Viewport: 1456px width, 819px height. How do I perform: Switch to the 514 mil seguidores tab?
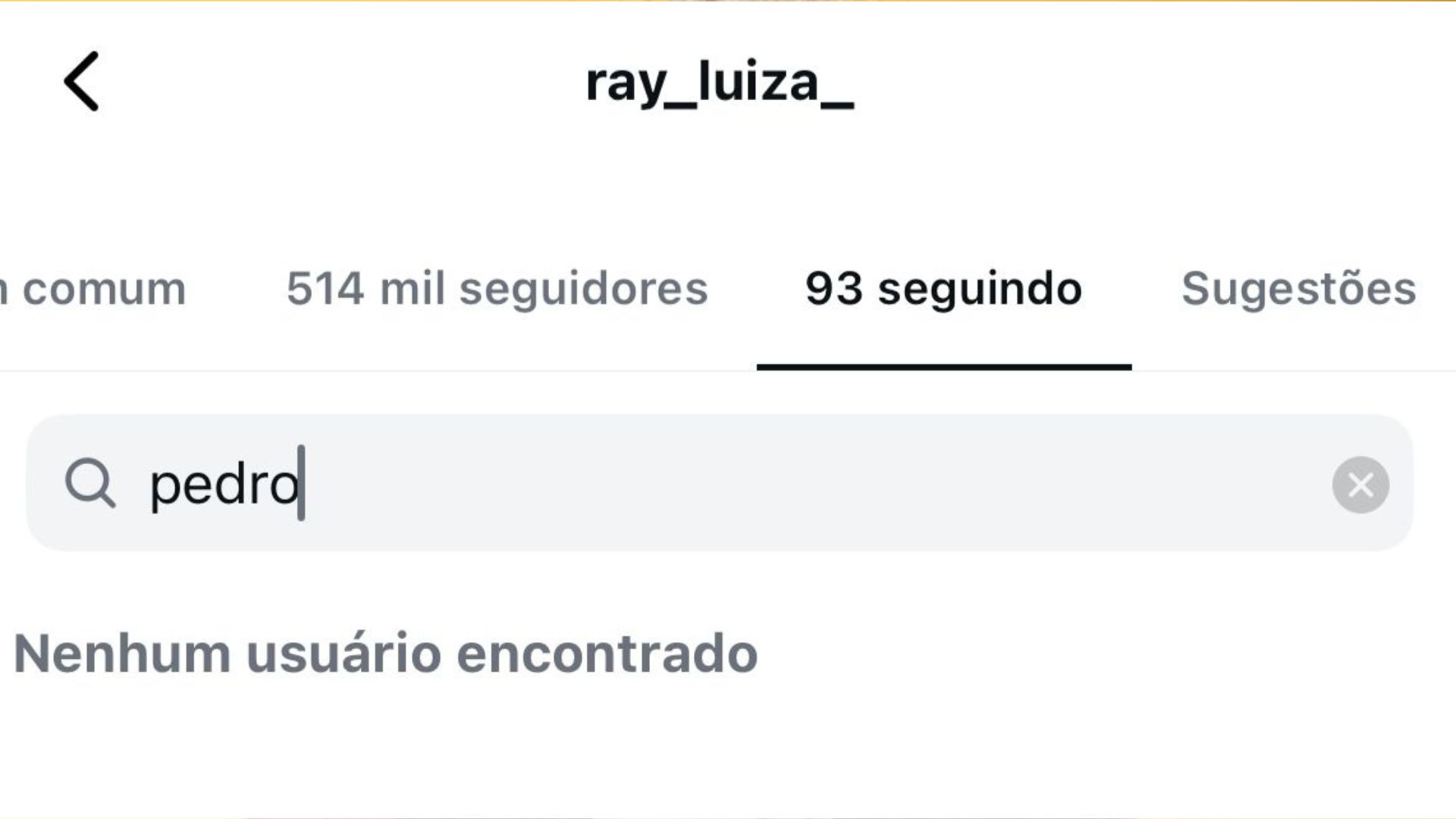click(x=497, y=289)
